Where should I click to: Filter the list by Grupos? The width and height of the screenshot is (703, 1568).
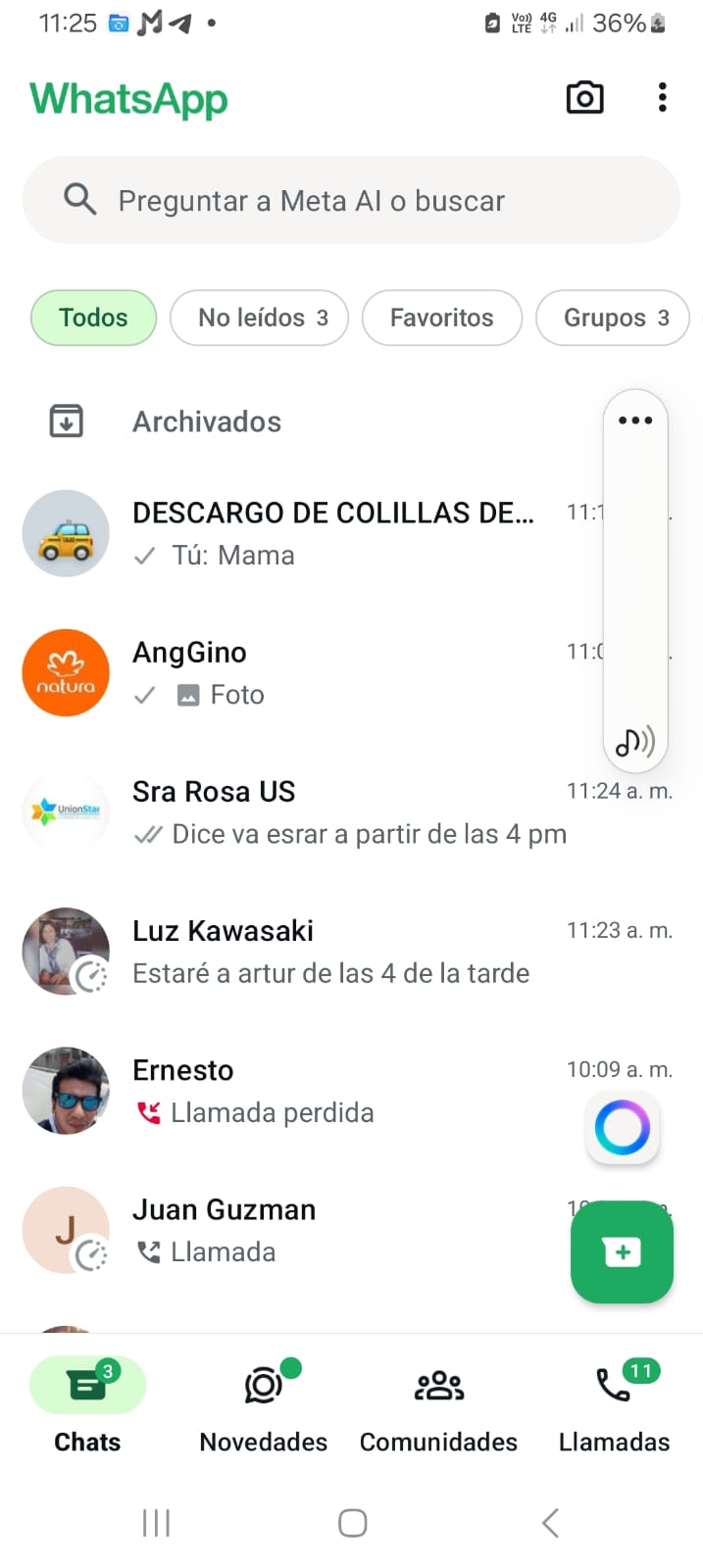[x=613, y=318]
